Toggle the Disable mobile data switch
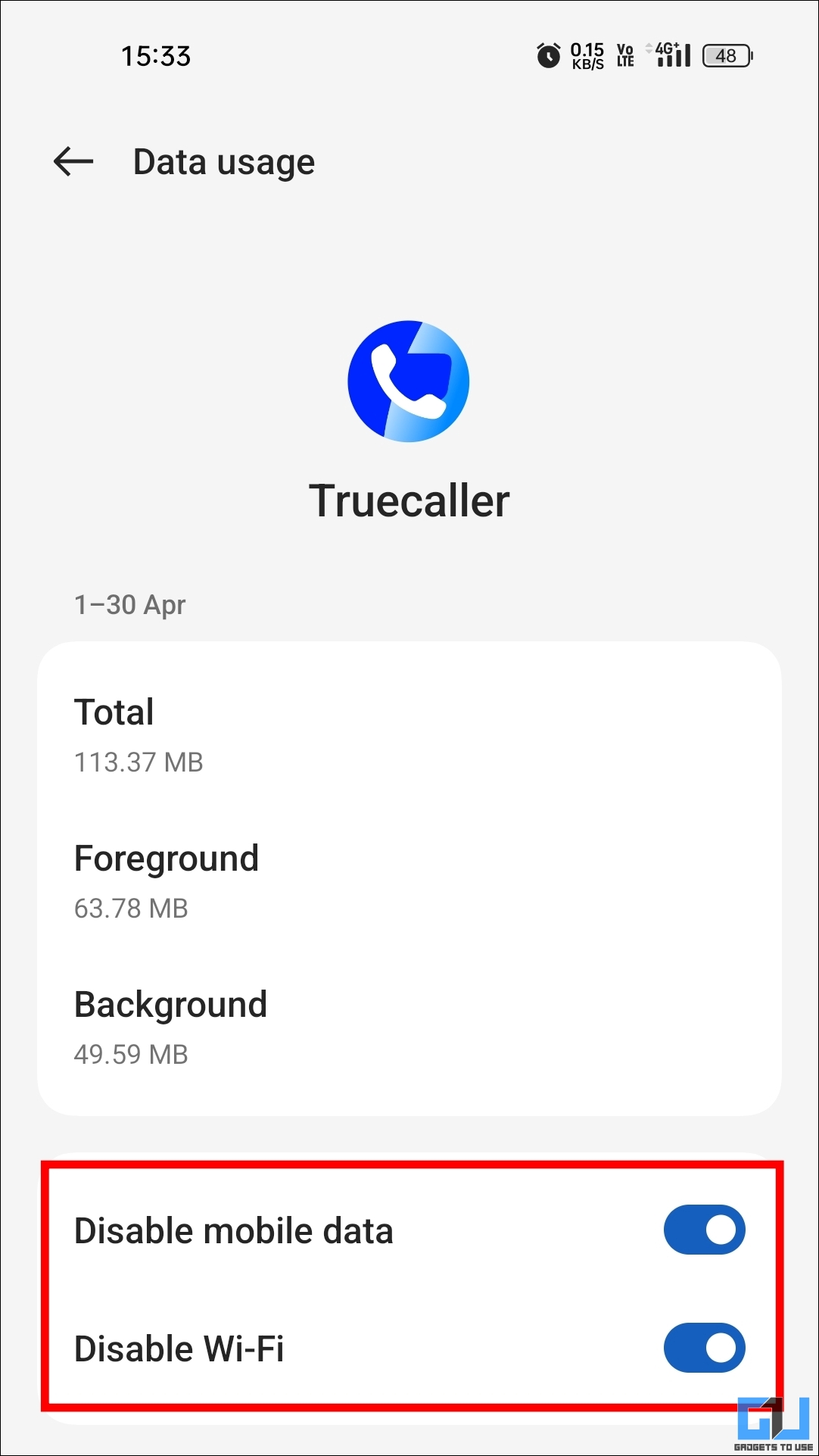 pyautogui.click(x=704, y=1230)
